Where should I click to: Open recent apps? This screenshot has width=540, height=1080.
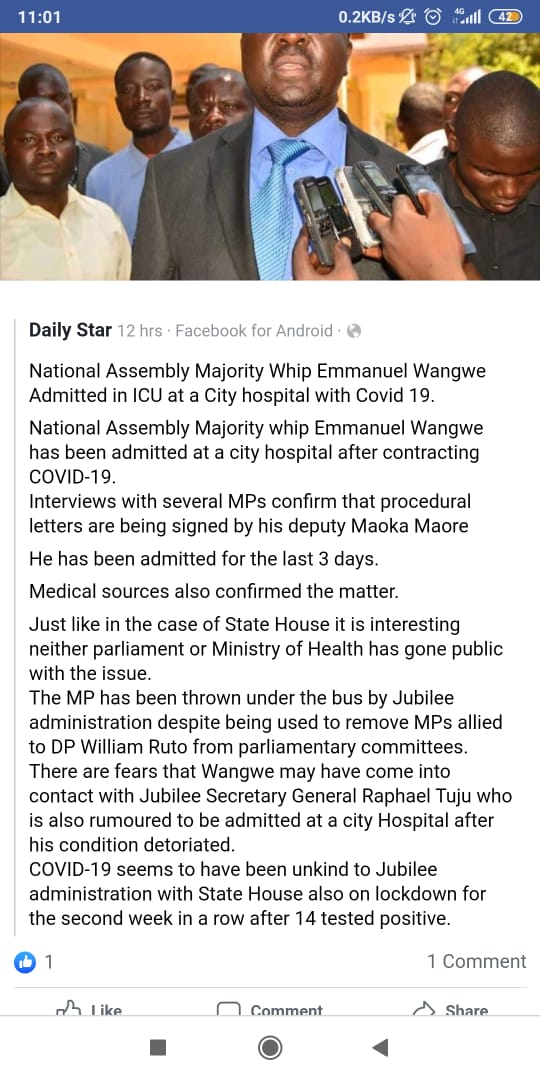(x=158, y=1048)
